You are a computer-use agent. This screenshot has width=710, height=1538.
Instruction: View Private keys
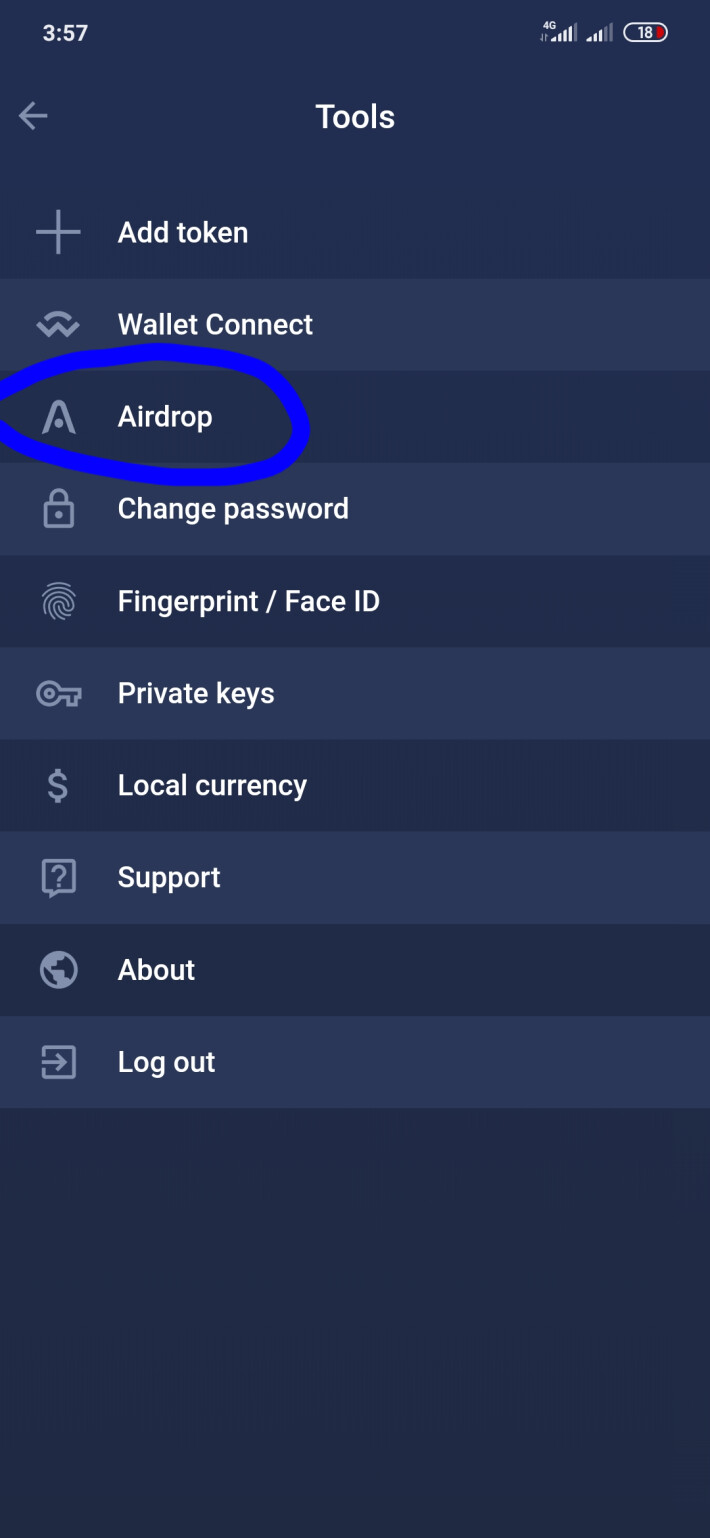(x=355, y=693)
